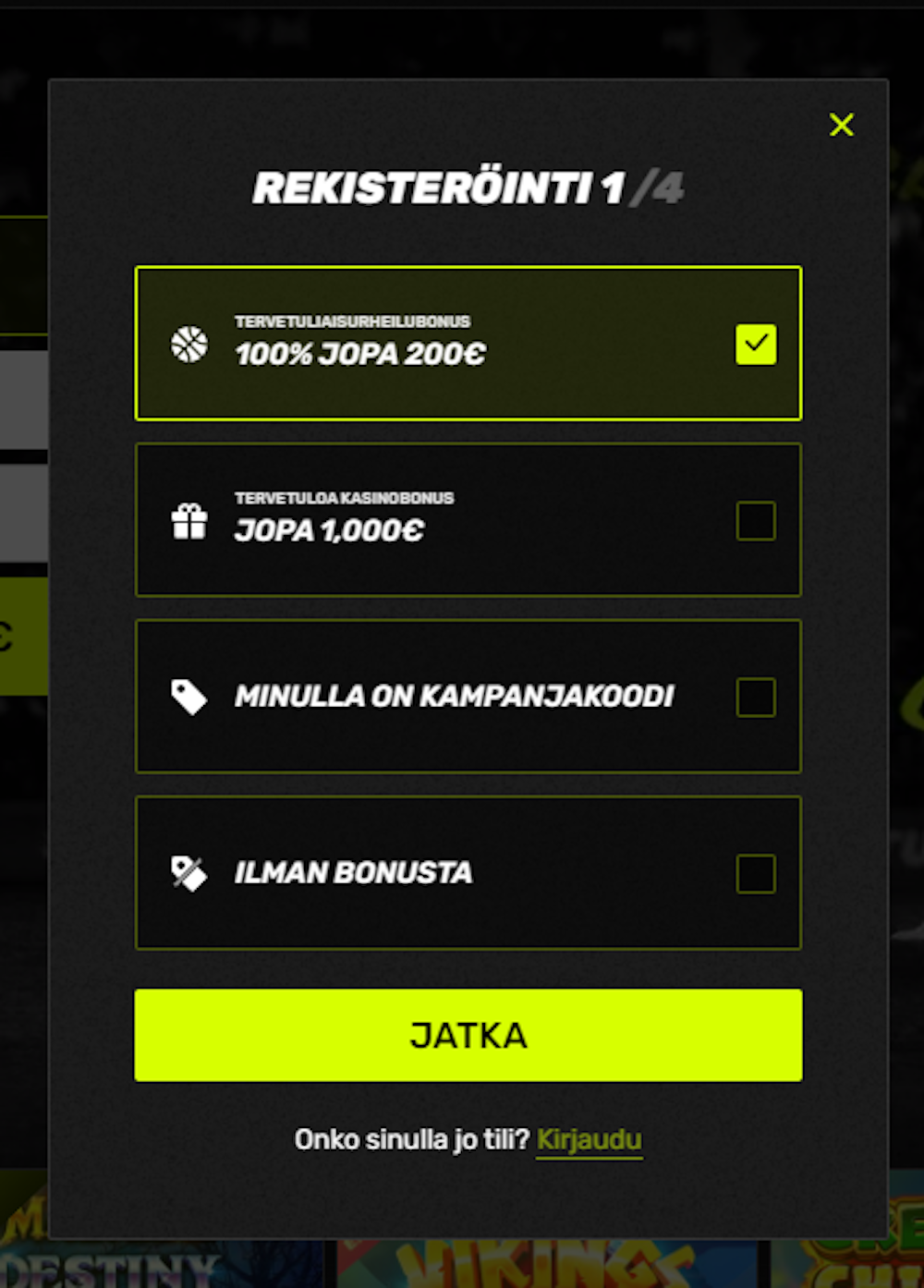Open the Kirjaudu login link
This screenshot has height=1288, width=924.
click(589, 1139)
